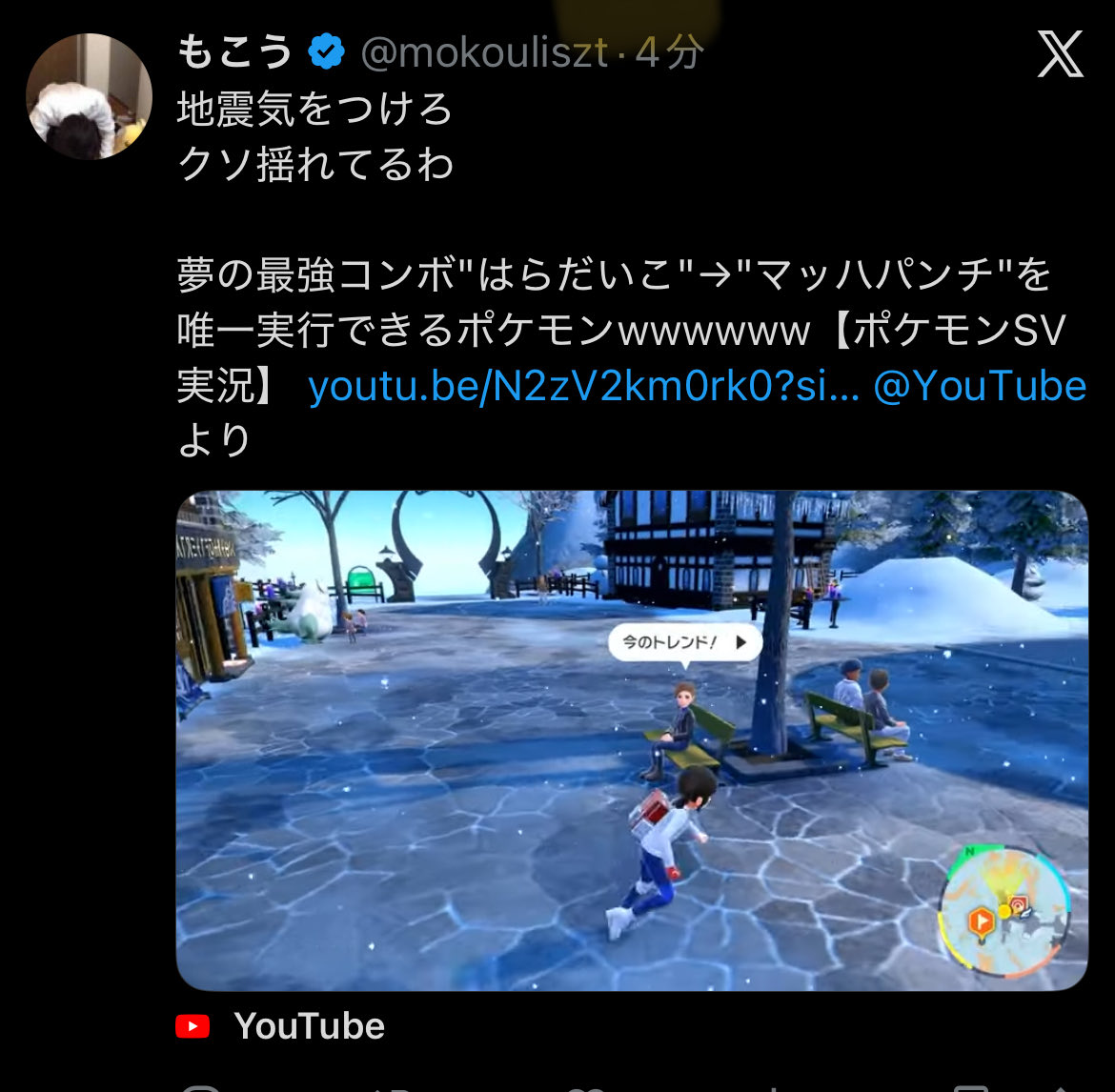Open もこう's profile picture

[88, 95]
